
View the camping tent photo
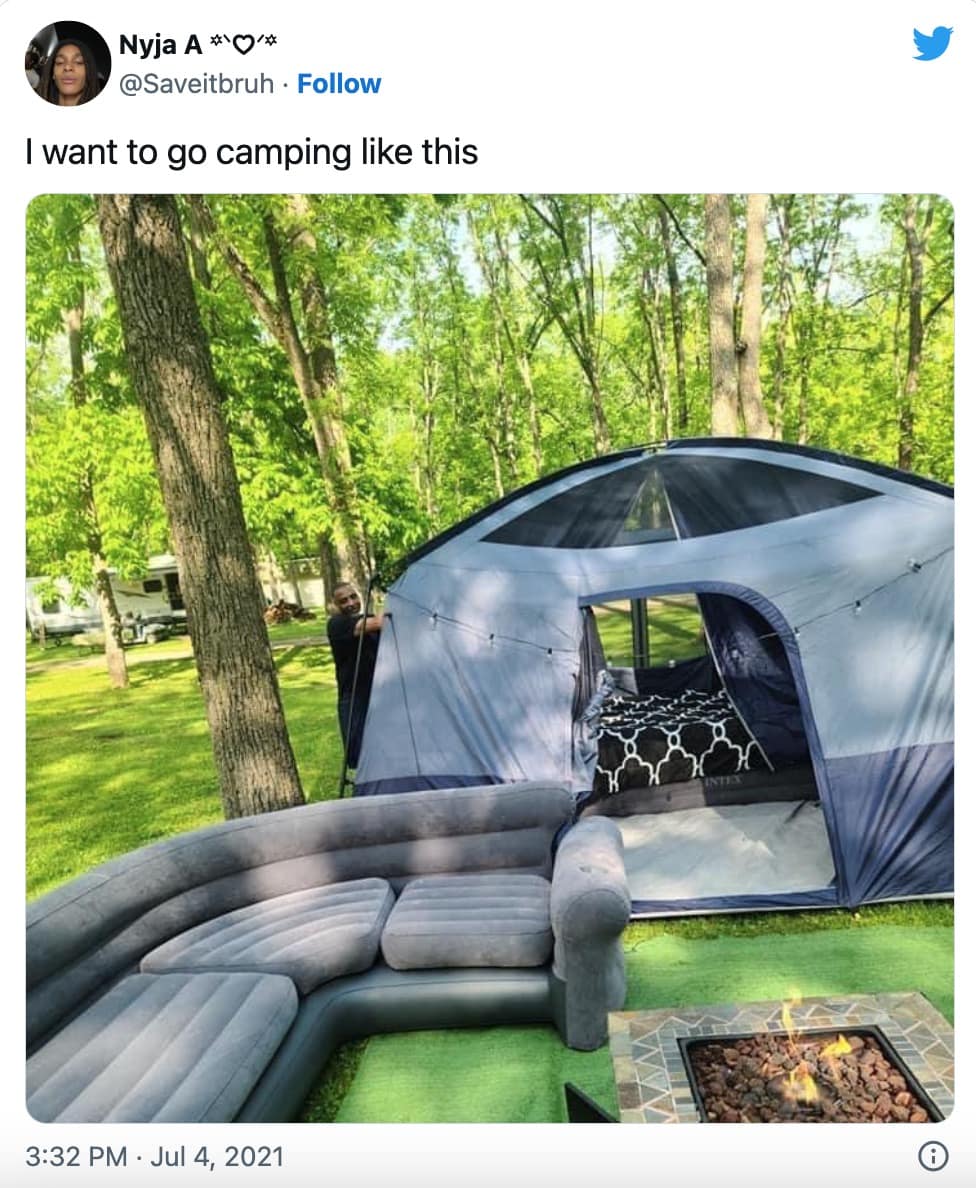point(489,657)
